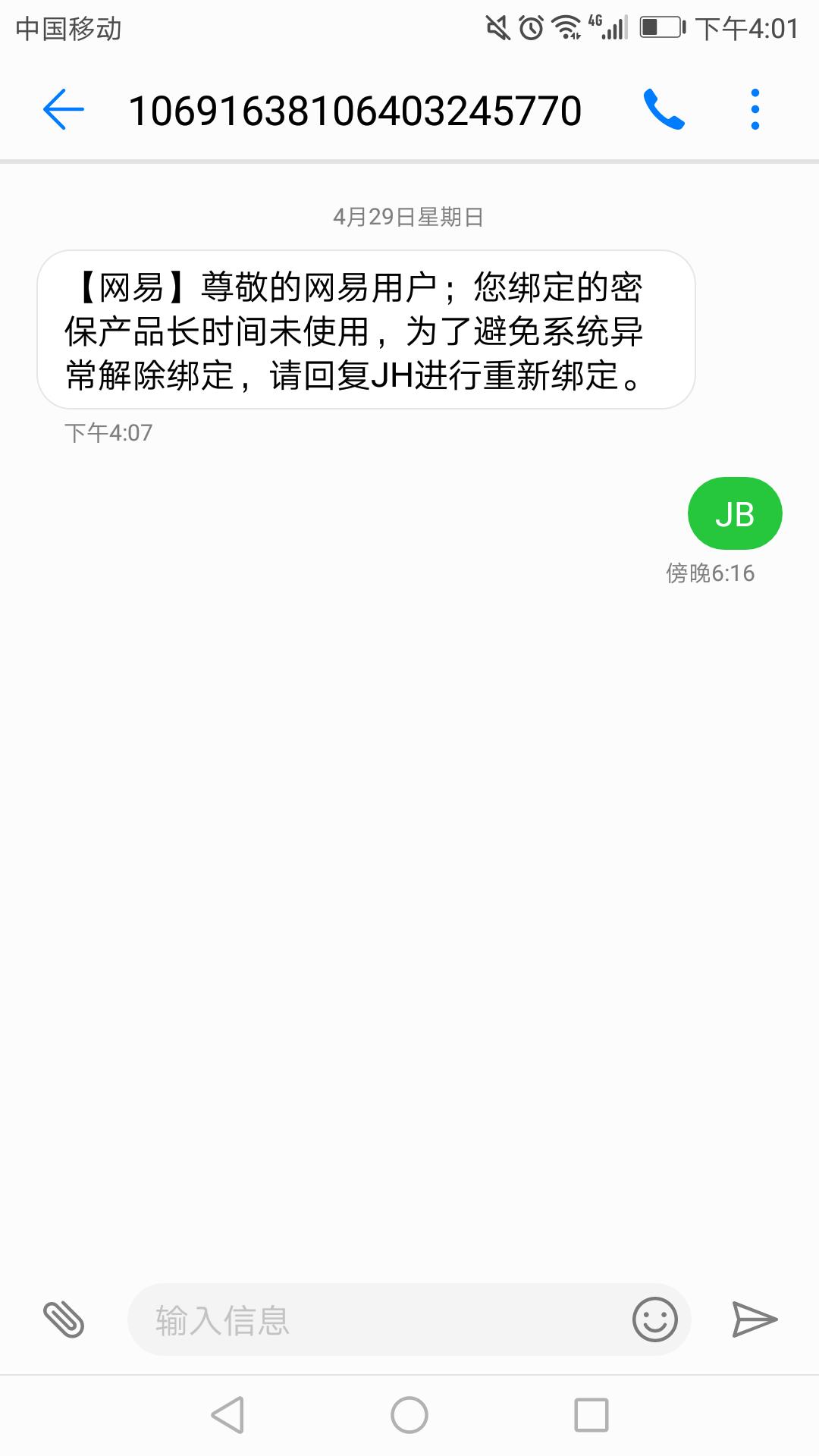Tap the system home button
Screen dimensions: 819x1456
409,1415
